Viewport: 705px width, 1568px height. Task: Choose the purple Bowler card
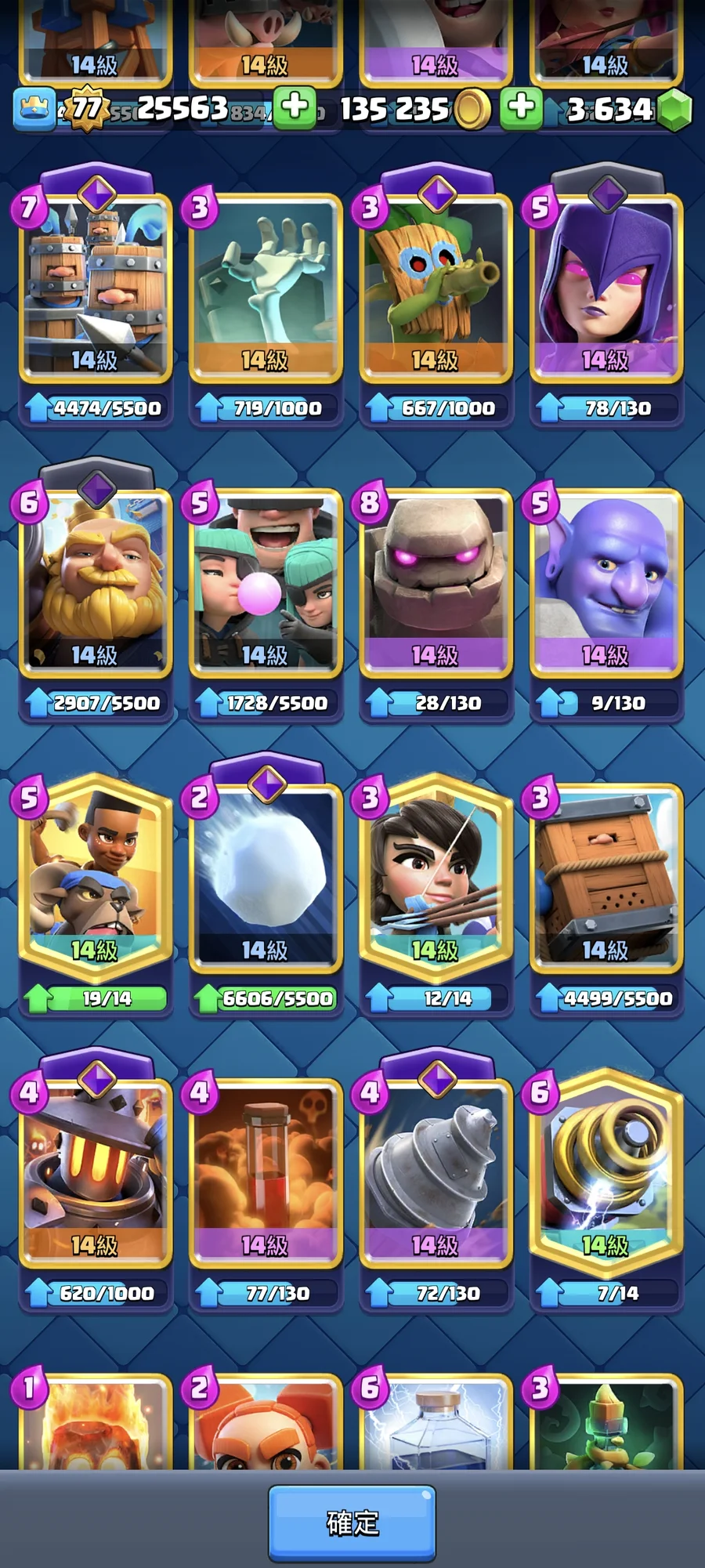[x=606, y=581]
